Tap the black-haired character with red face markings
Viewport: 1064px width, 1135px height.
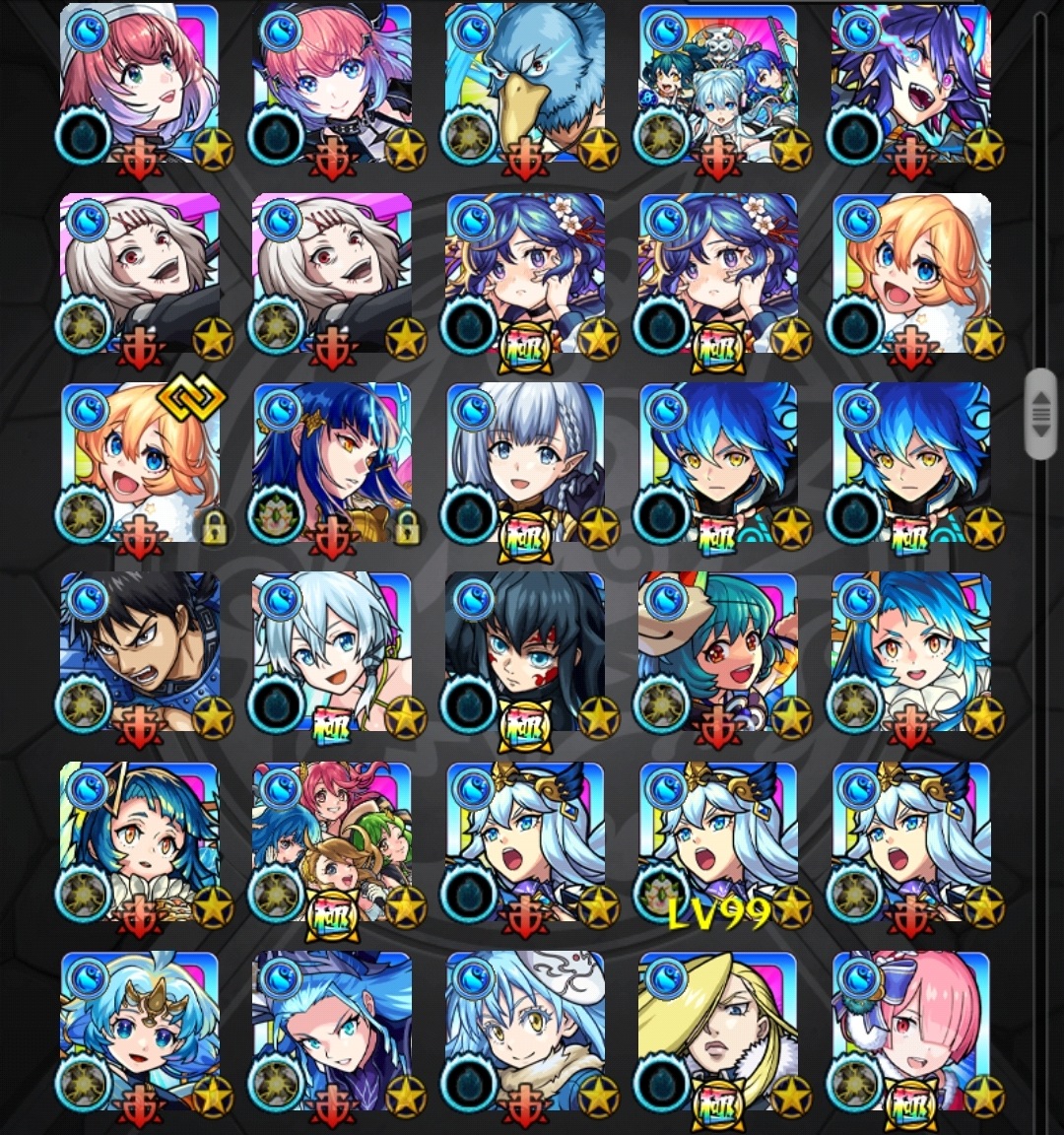pyautogui.click(x=525, y=651)
